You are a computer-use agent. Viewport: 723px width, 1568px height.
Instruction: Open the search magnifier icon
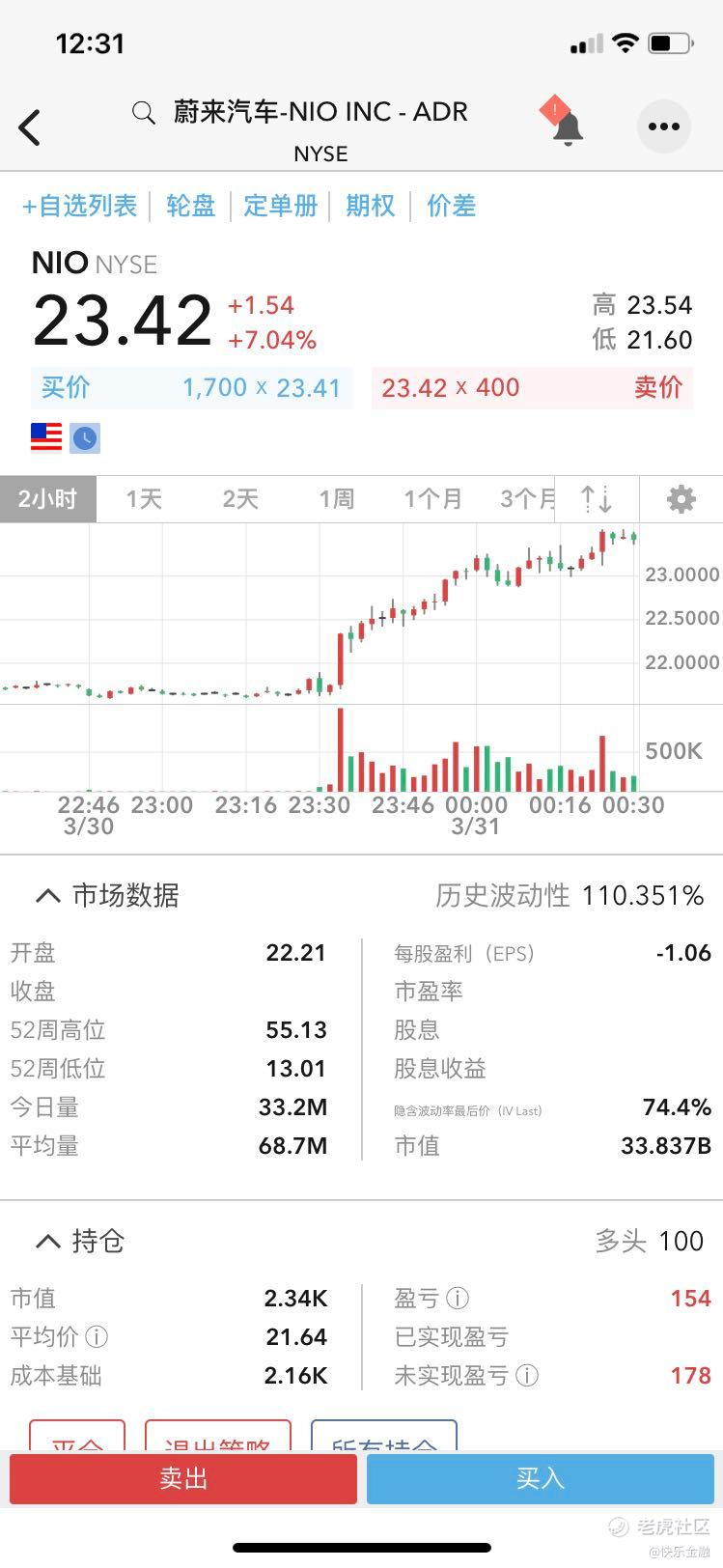[x=144, y=113]
